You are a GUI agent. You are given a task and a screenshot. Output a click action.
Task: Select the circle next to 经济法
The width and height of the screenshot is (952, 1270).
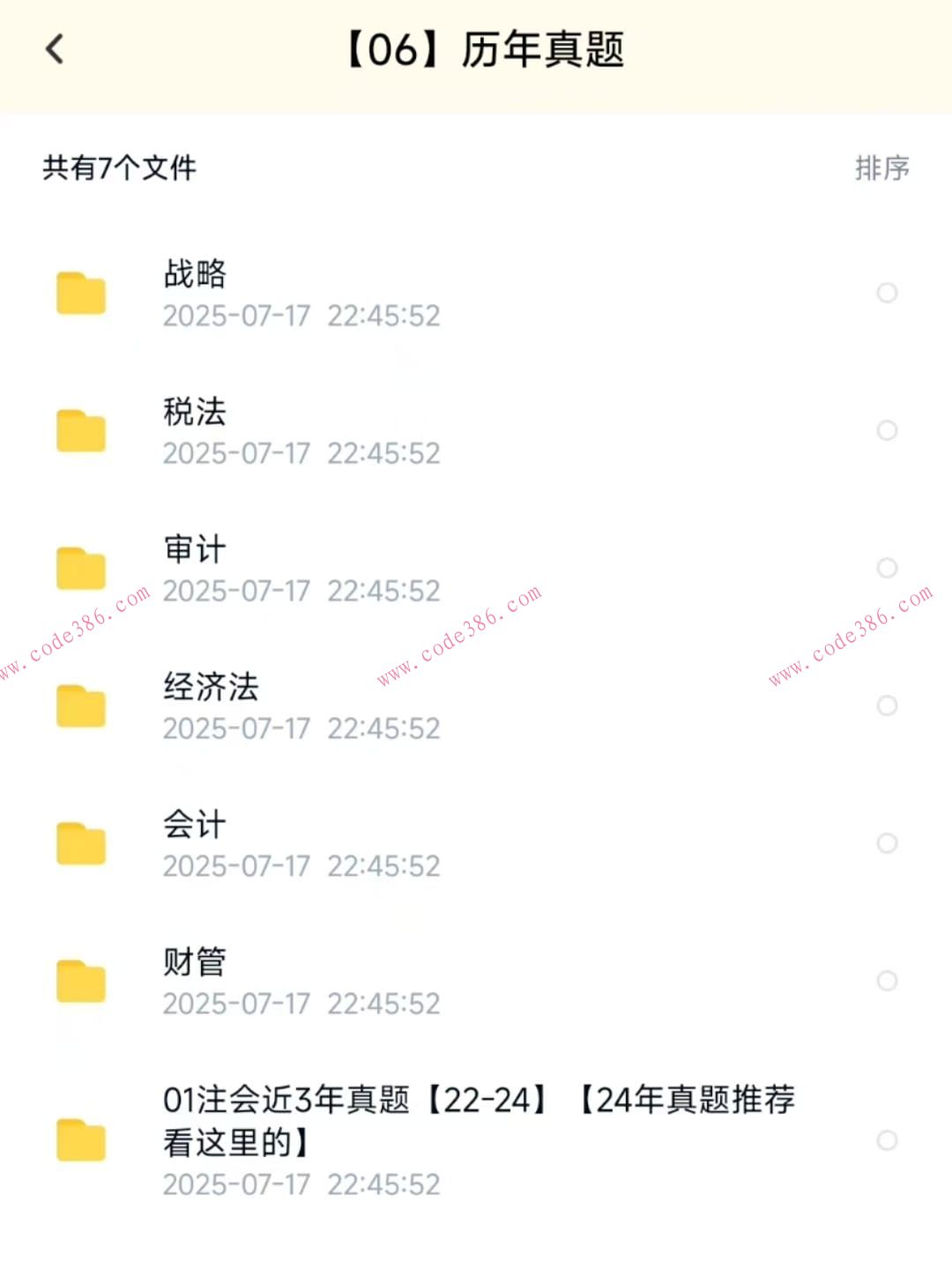[x=887, y=706]
